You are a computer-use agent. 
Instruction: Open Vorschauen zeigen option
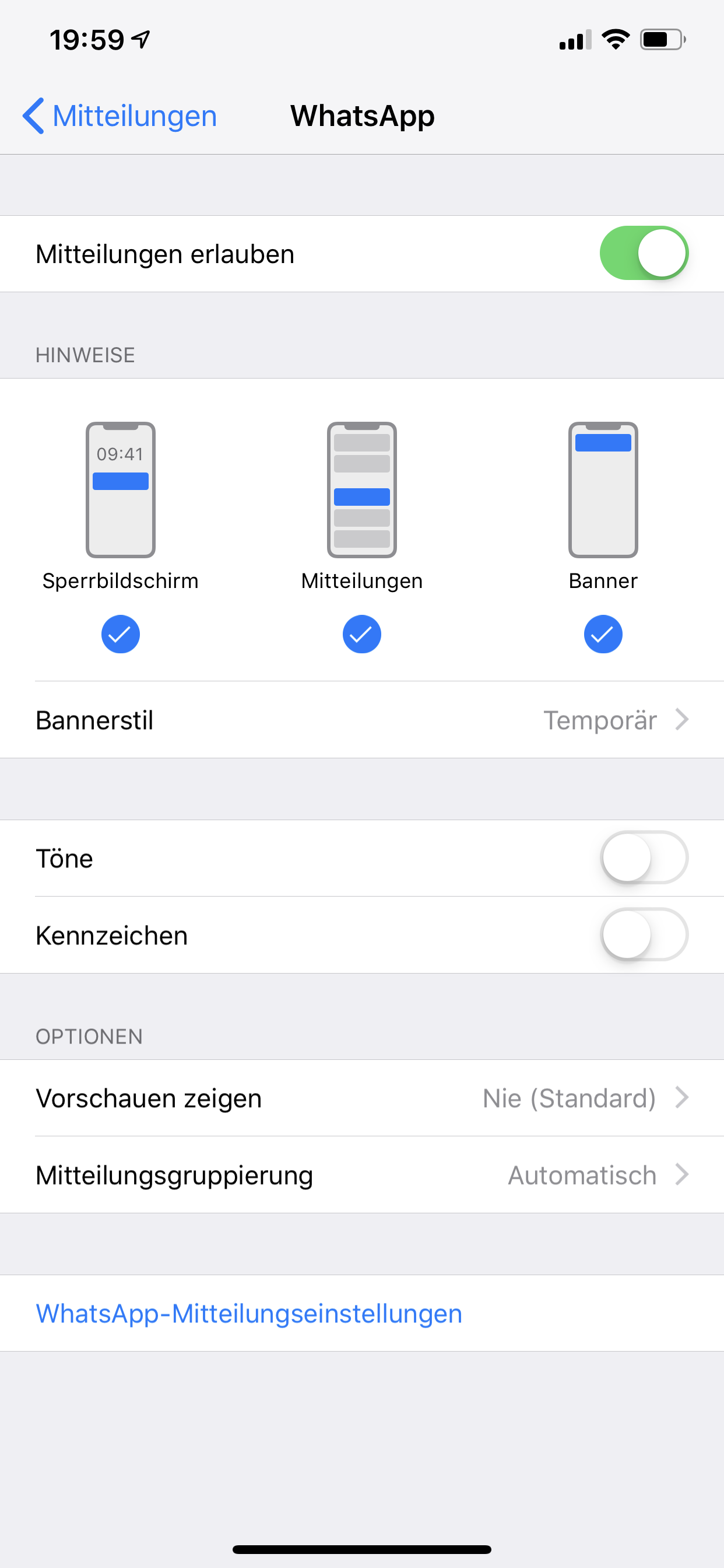tap(362, 1098)
